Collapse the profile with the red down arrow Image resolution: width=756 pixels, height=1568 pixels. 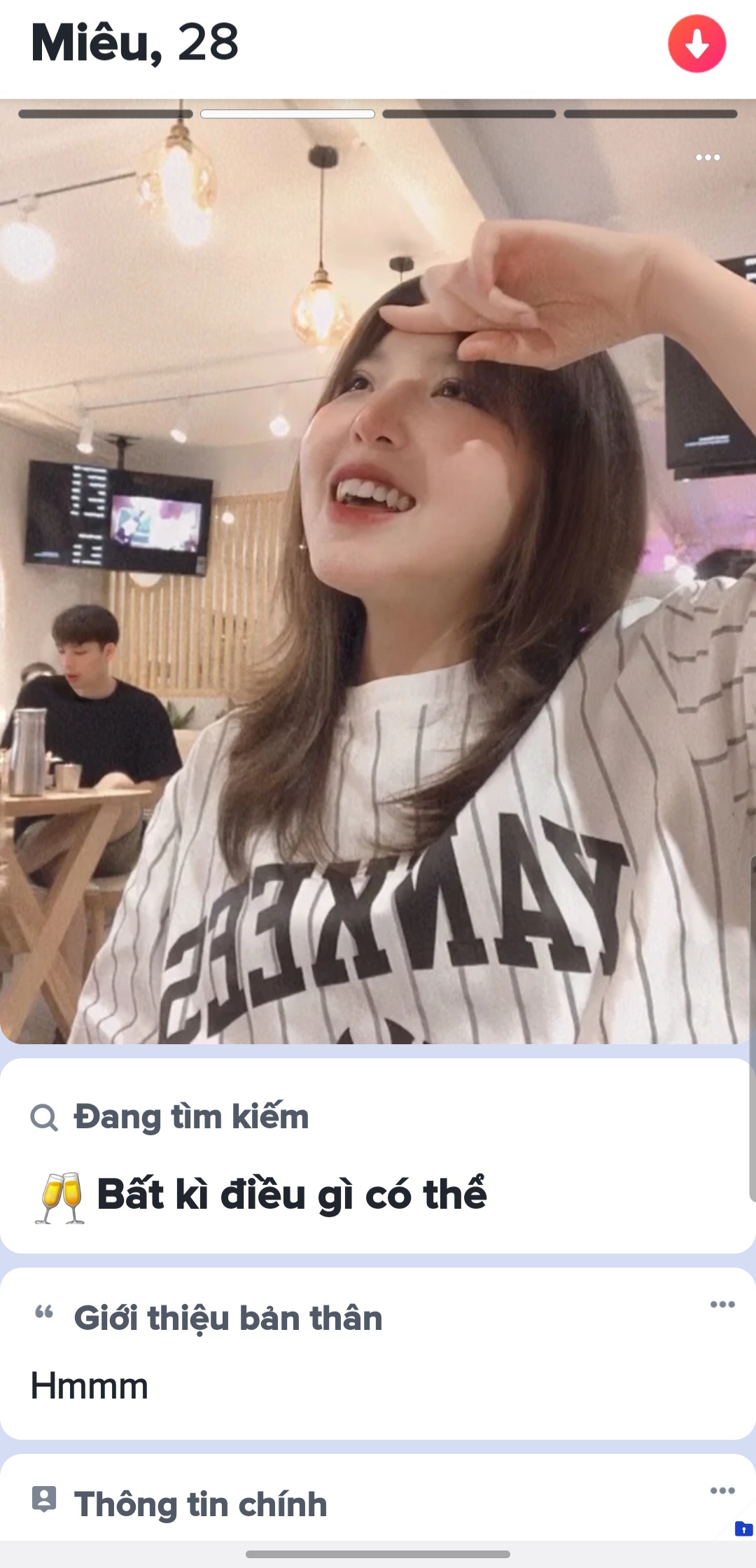[696, 44]
